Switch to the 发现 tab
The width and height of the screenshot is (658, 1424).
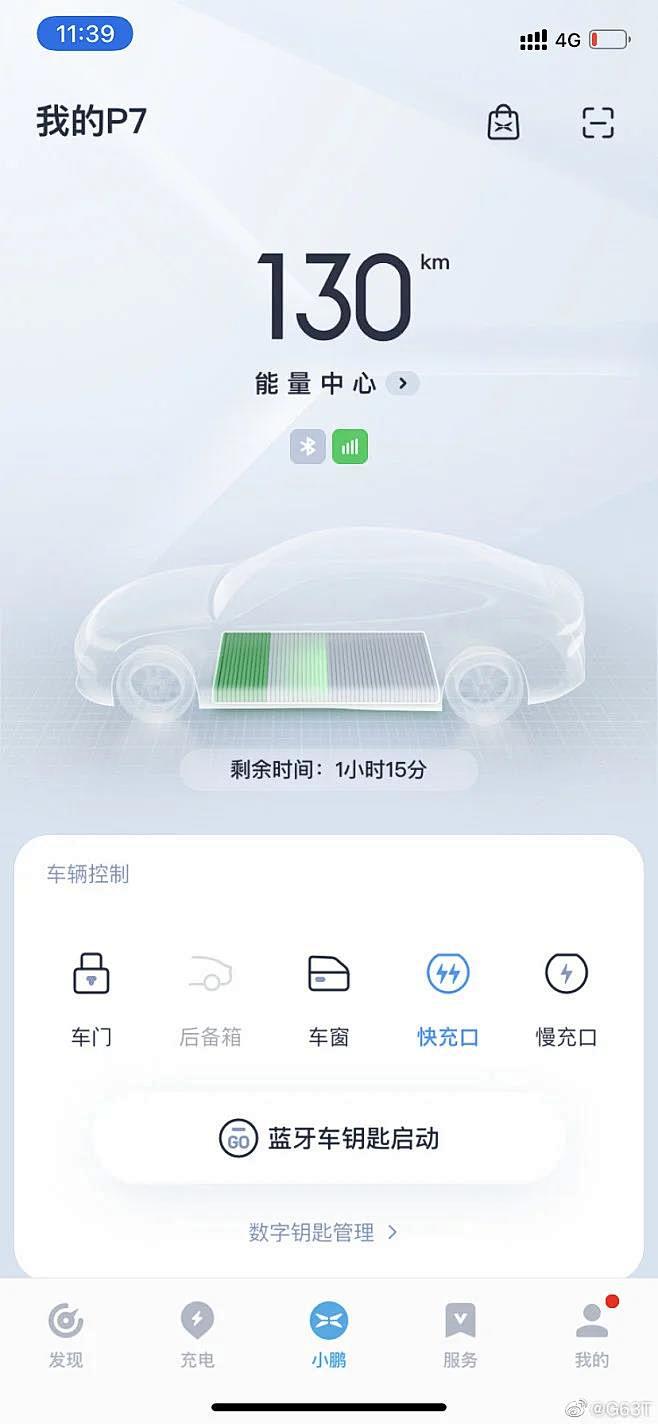point(66,1335)
